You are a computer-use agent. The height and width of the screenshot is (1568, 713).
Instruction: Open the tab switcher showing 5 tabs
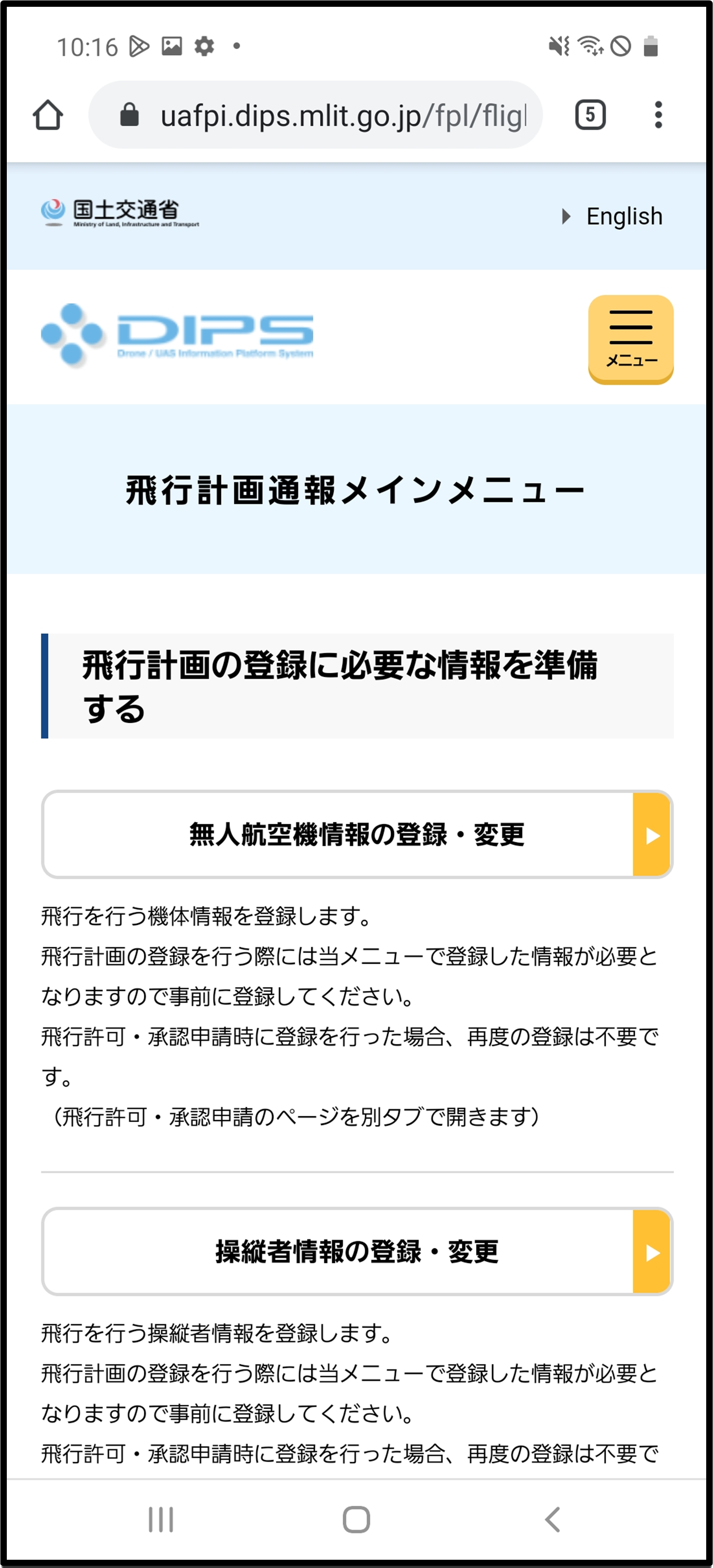[590, 115]
